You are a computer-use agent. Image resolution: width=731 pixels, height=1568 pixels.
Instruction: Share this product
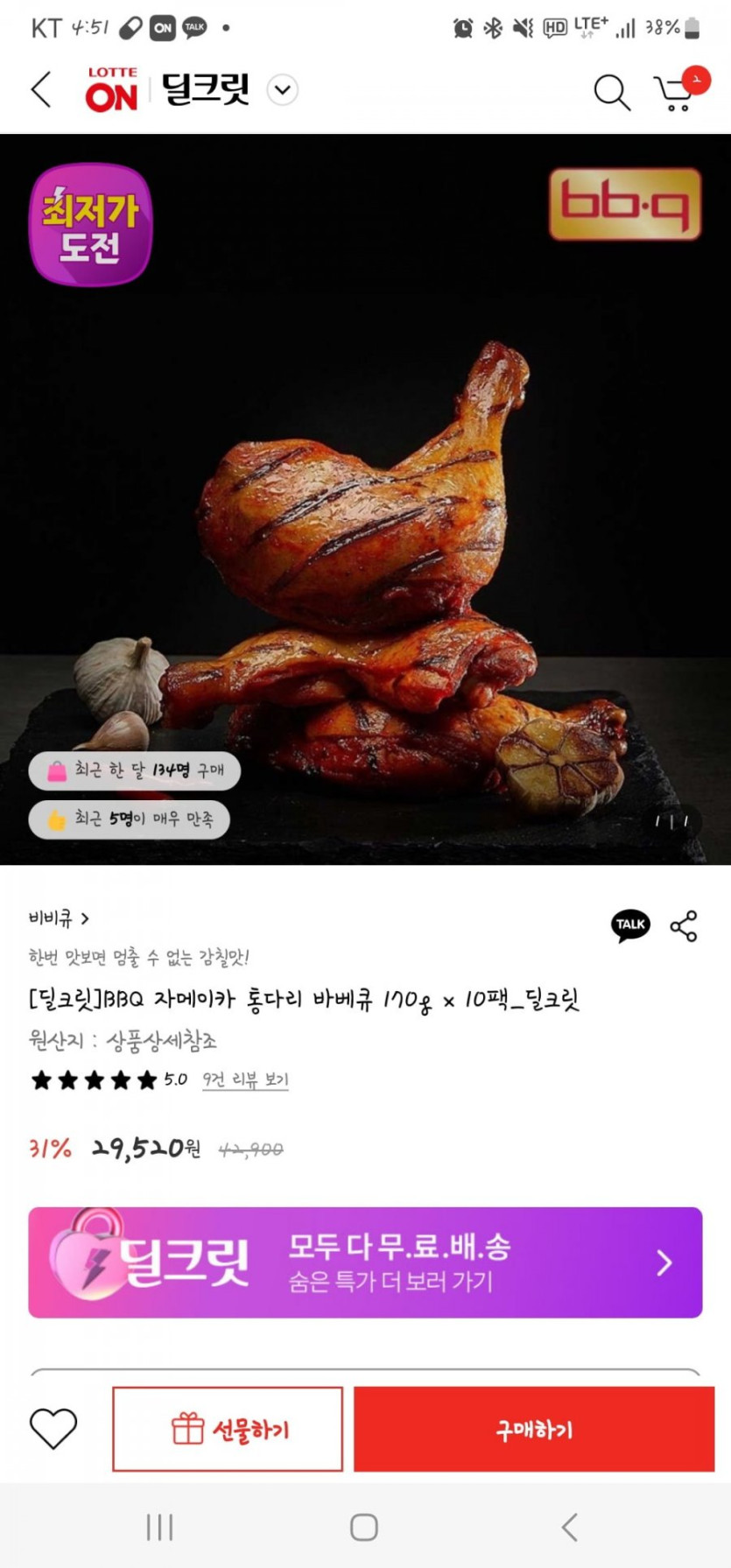point(684,926)
